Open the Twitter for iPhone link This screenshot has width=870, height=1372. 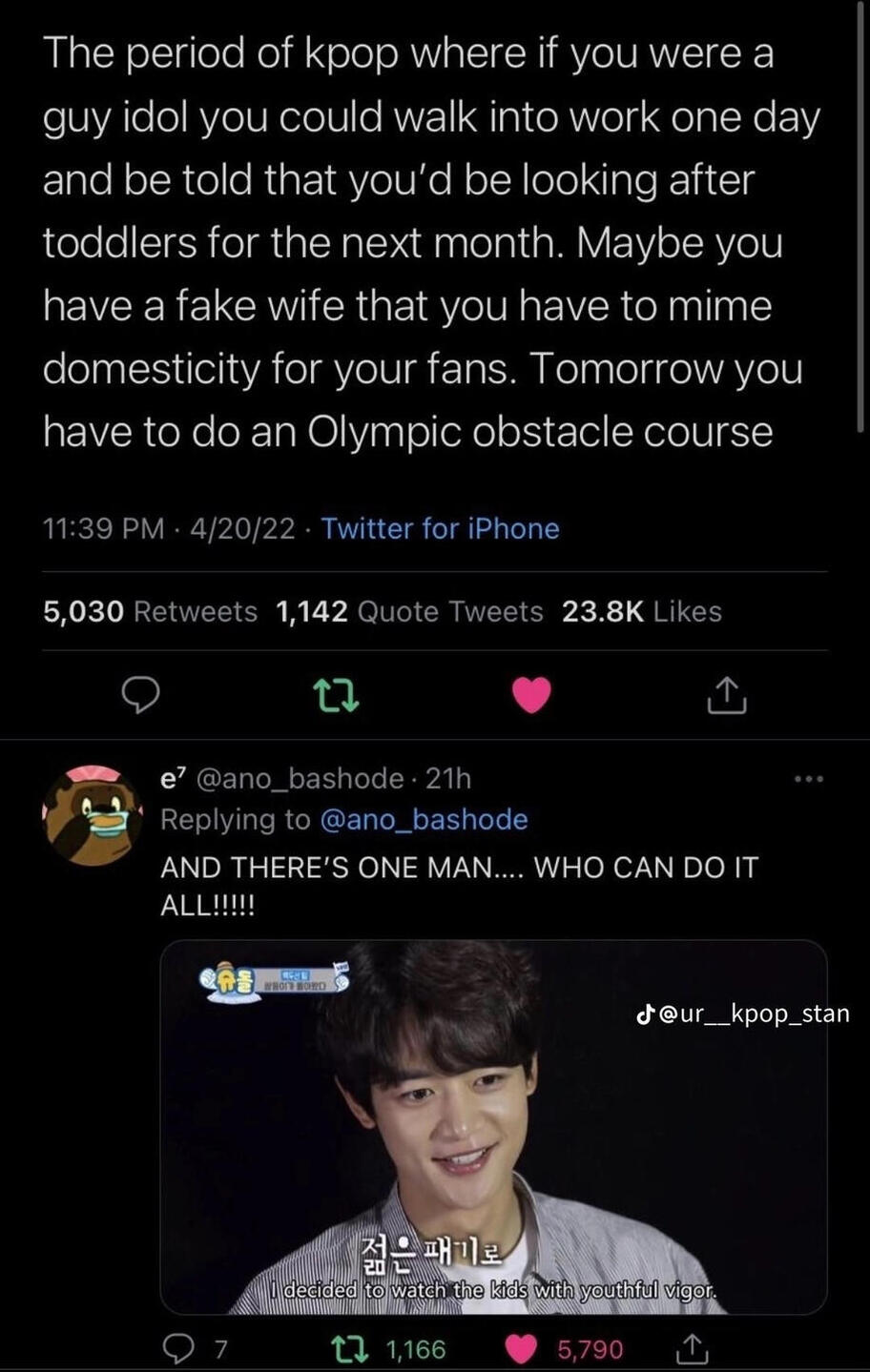tap(440, 528)
